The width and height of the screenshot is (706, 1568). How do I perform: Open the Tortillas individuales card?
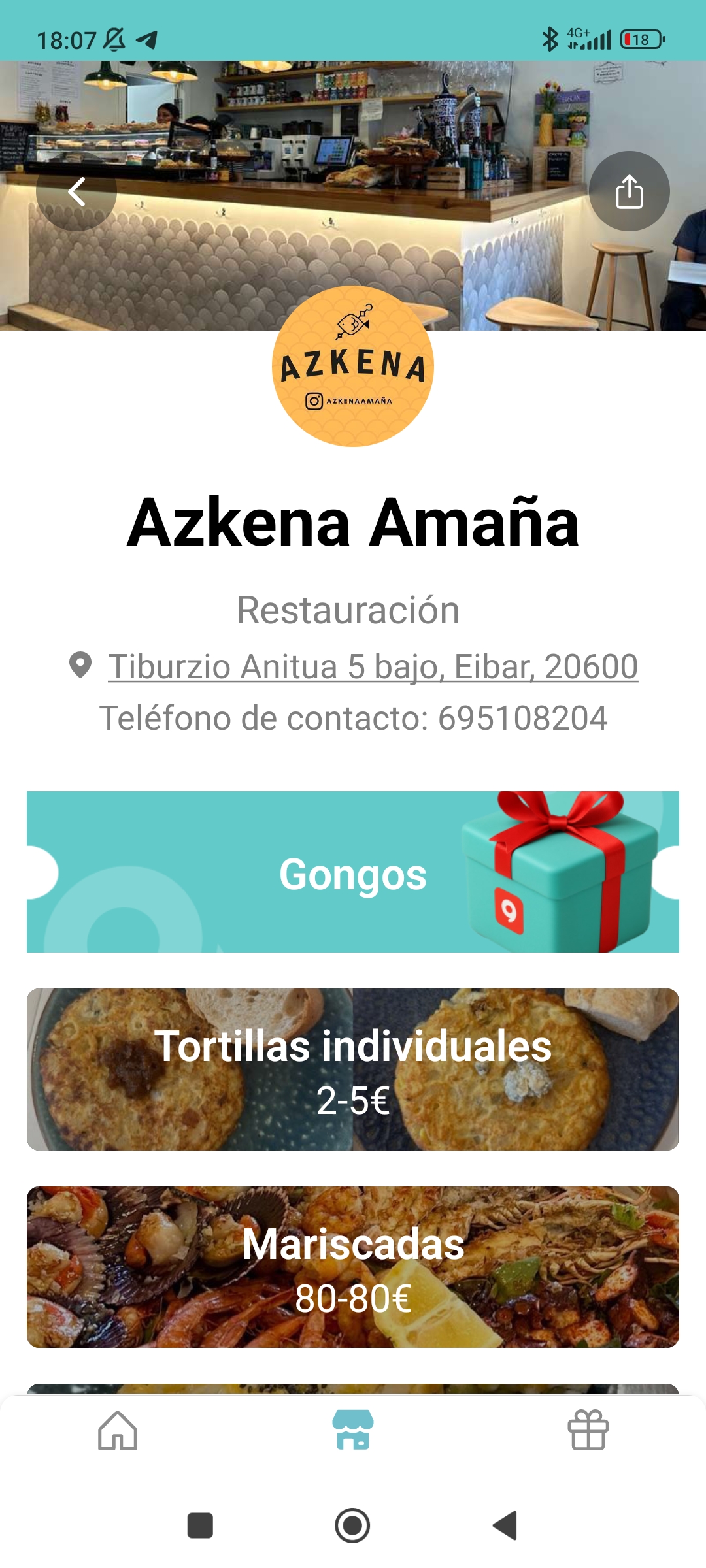coord(353,1070)
